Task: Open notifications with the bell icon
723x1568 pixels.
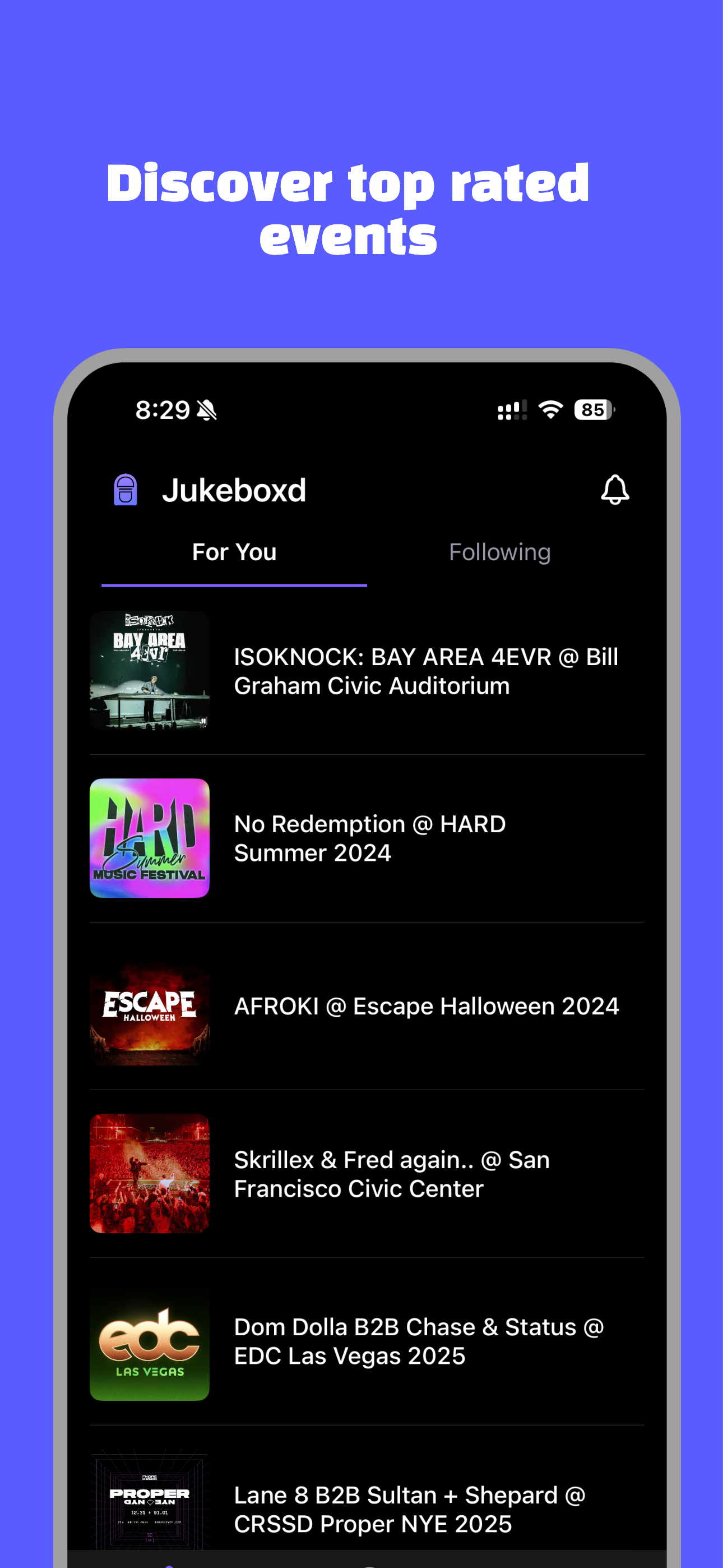Action: pos(615,490)
